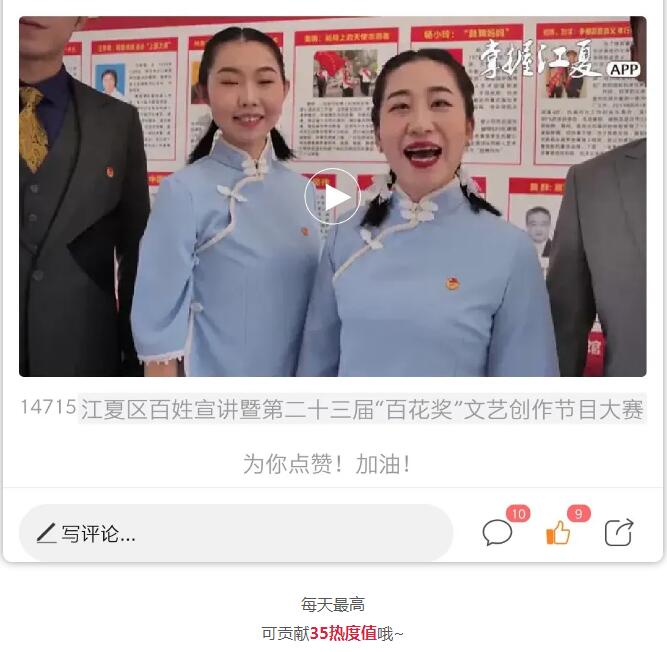Like the post with thumbs-up icon
This screenshot has width=667, height=652.
click(x=558, y=533)
